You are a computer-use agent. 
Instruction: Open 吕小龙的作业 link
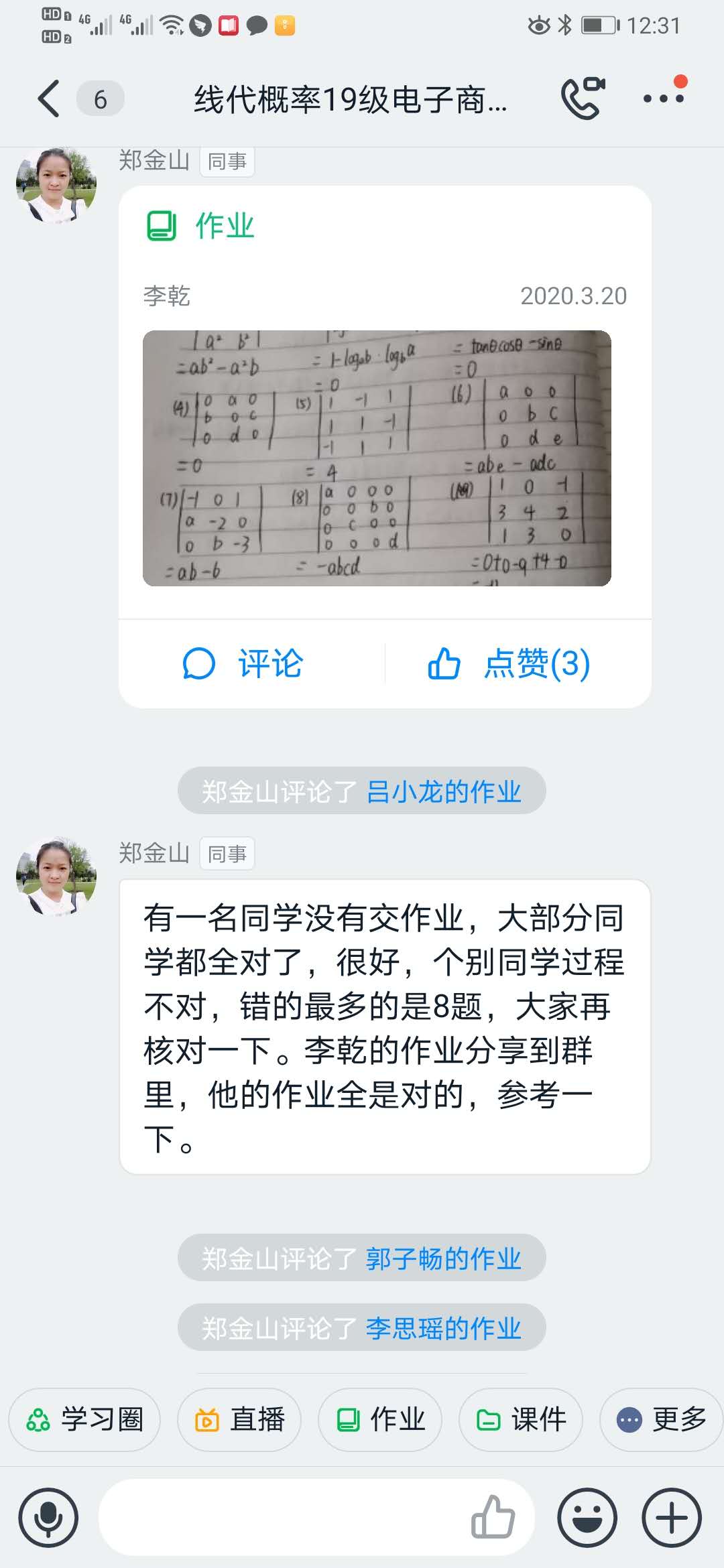coord(444,791)
